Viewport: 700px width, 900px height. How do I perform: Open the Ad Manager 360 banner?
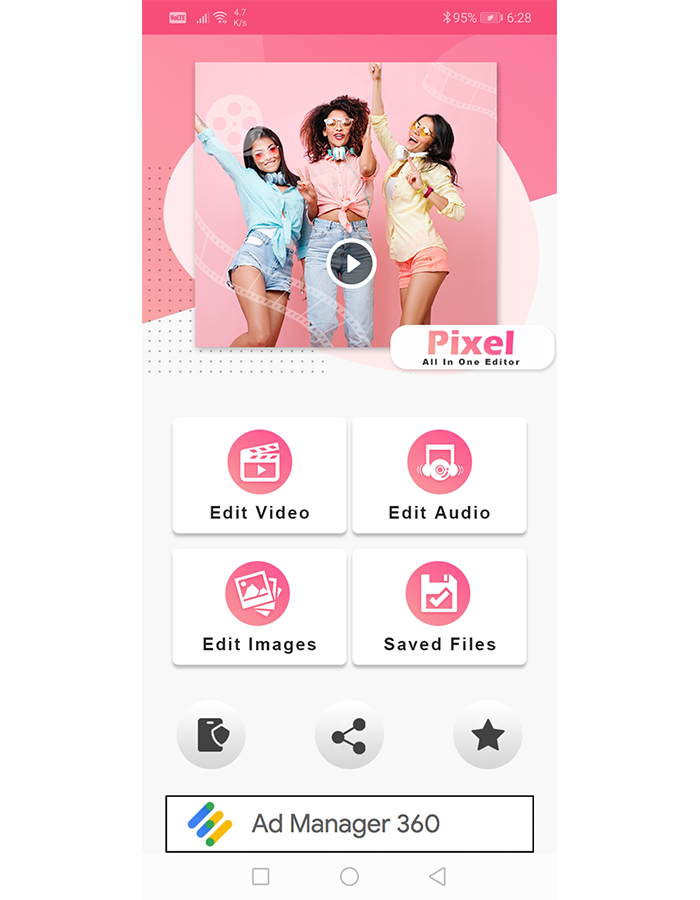pos(349,824)
